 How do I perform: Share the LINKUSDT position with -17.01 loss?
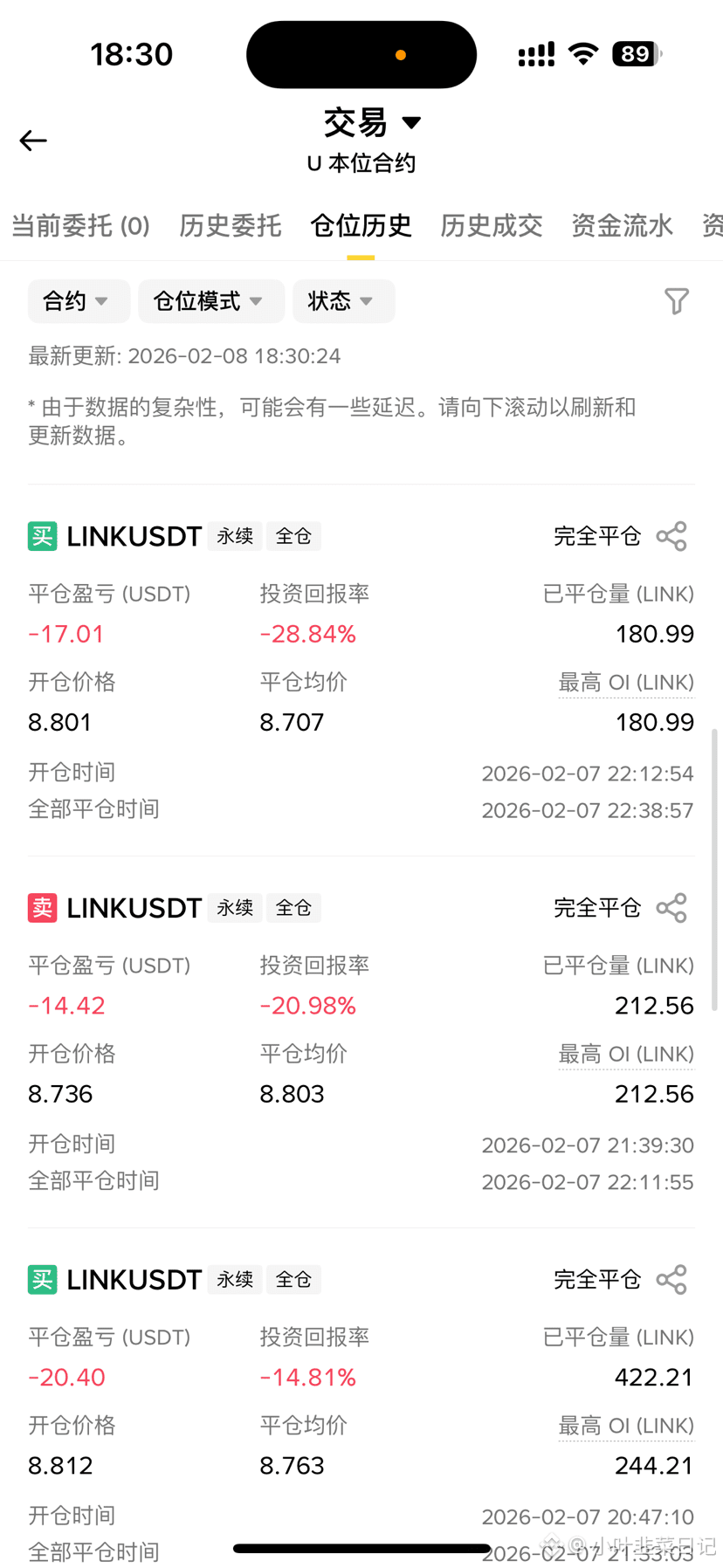671,536
